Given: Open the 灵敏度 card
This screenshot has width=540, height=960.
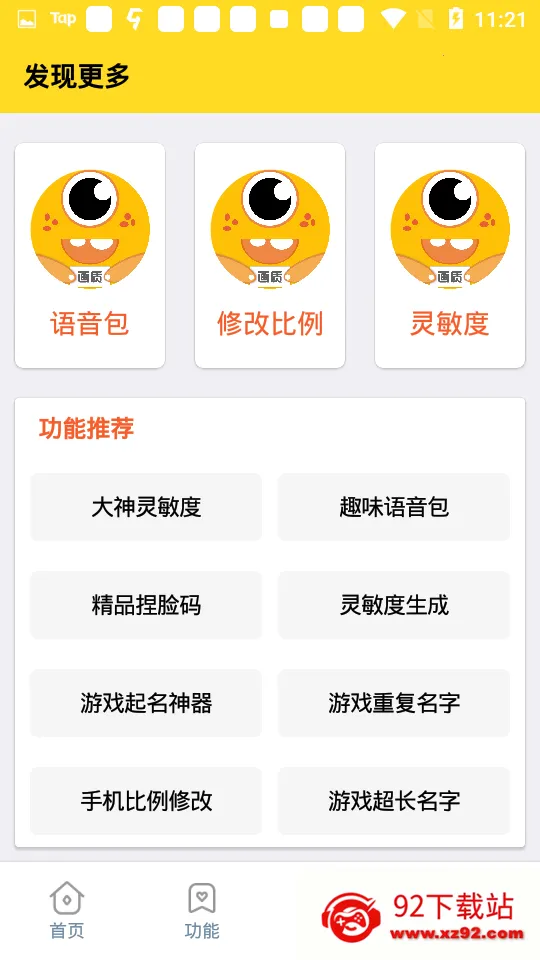Looking at the screenshot, I should pos(450,255).
